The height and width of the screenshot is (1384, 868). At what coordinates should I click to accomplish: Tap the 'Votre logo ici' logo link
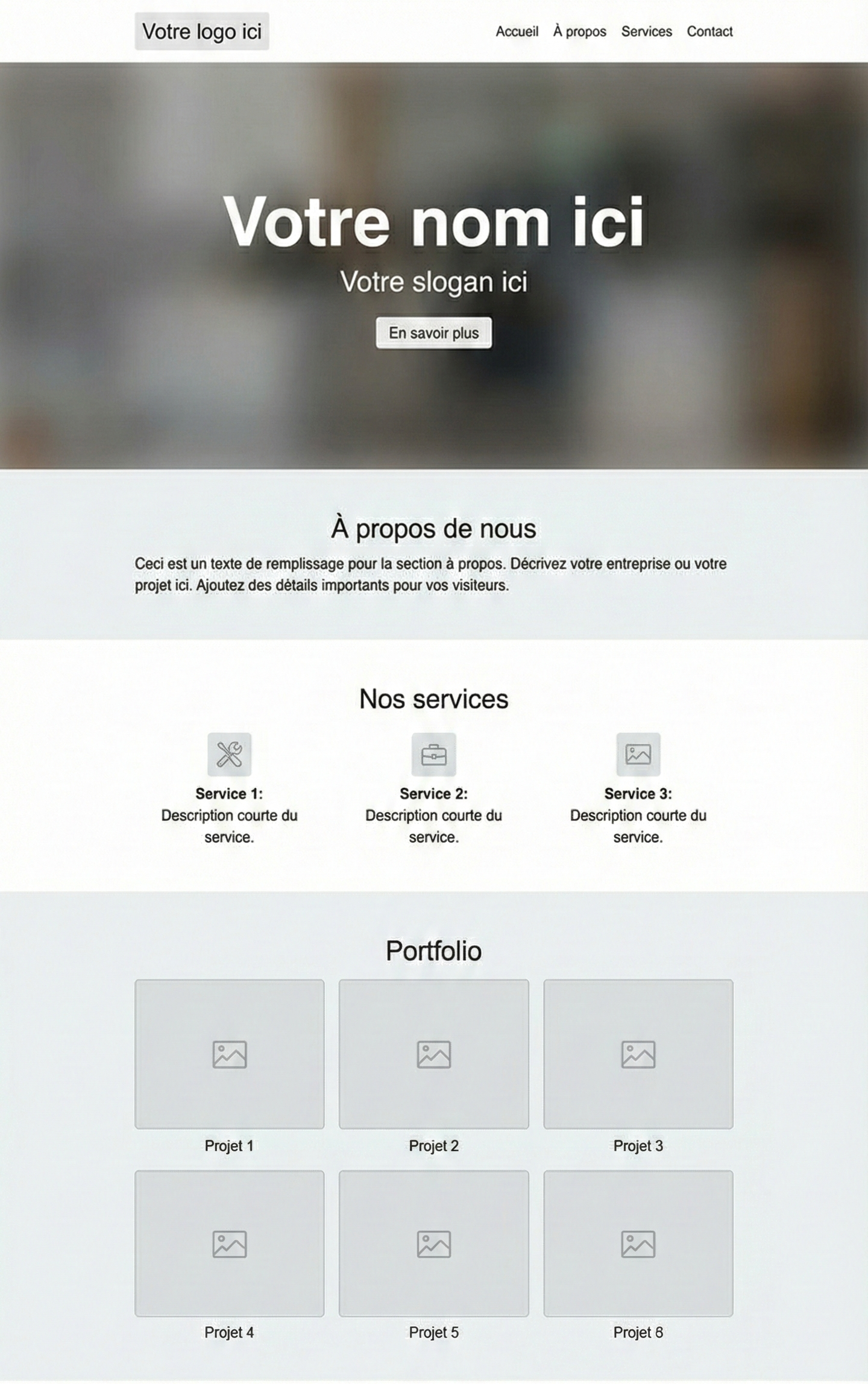(x=202, y=31)
